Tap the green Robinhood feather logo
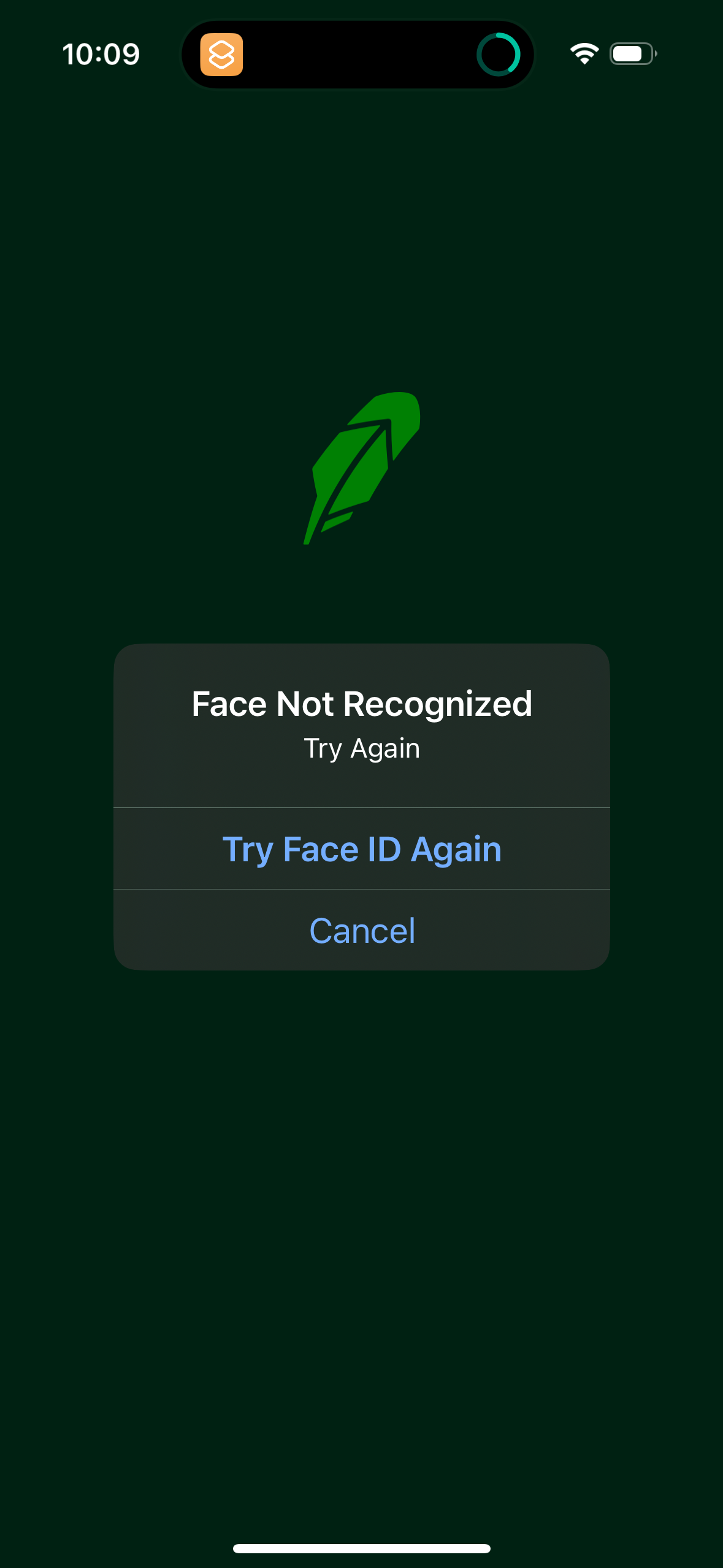The image size is (723, 1568). 361,469
